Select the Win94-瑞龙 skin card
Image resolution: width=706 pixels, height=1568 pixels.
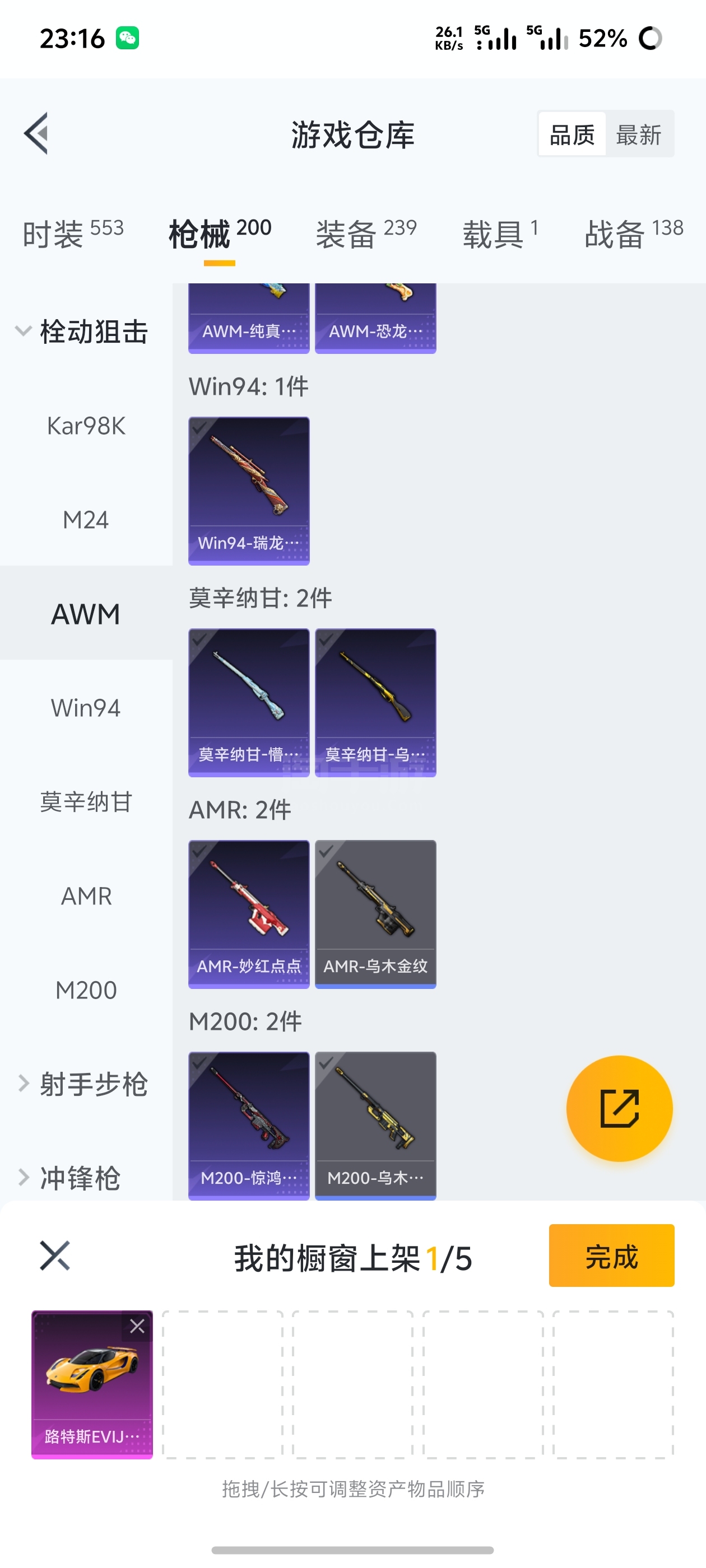(249, 490)
